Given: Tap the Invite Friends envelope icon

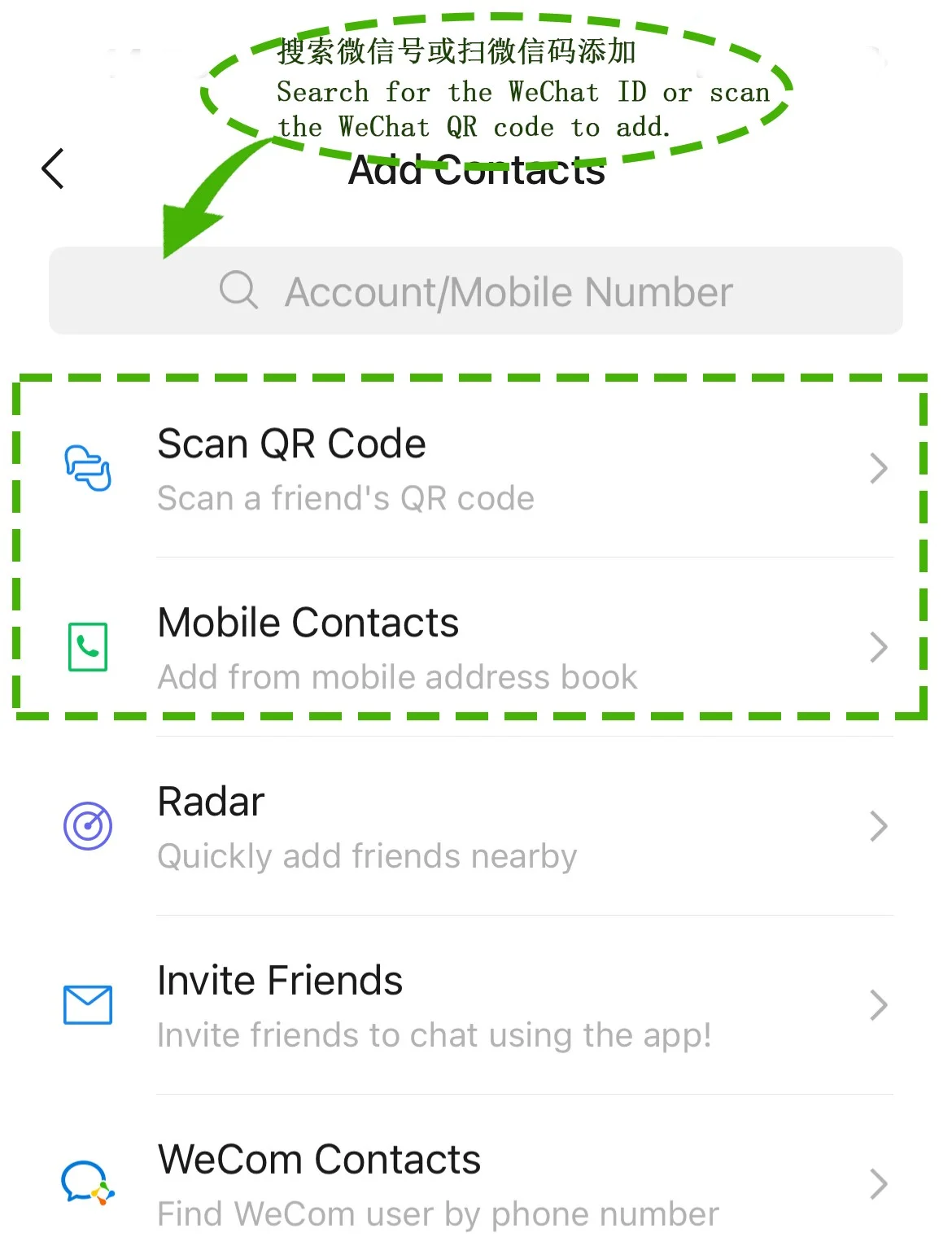Looking at the screenshot, I should point(87,1005).
